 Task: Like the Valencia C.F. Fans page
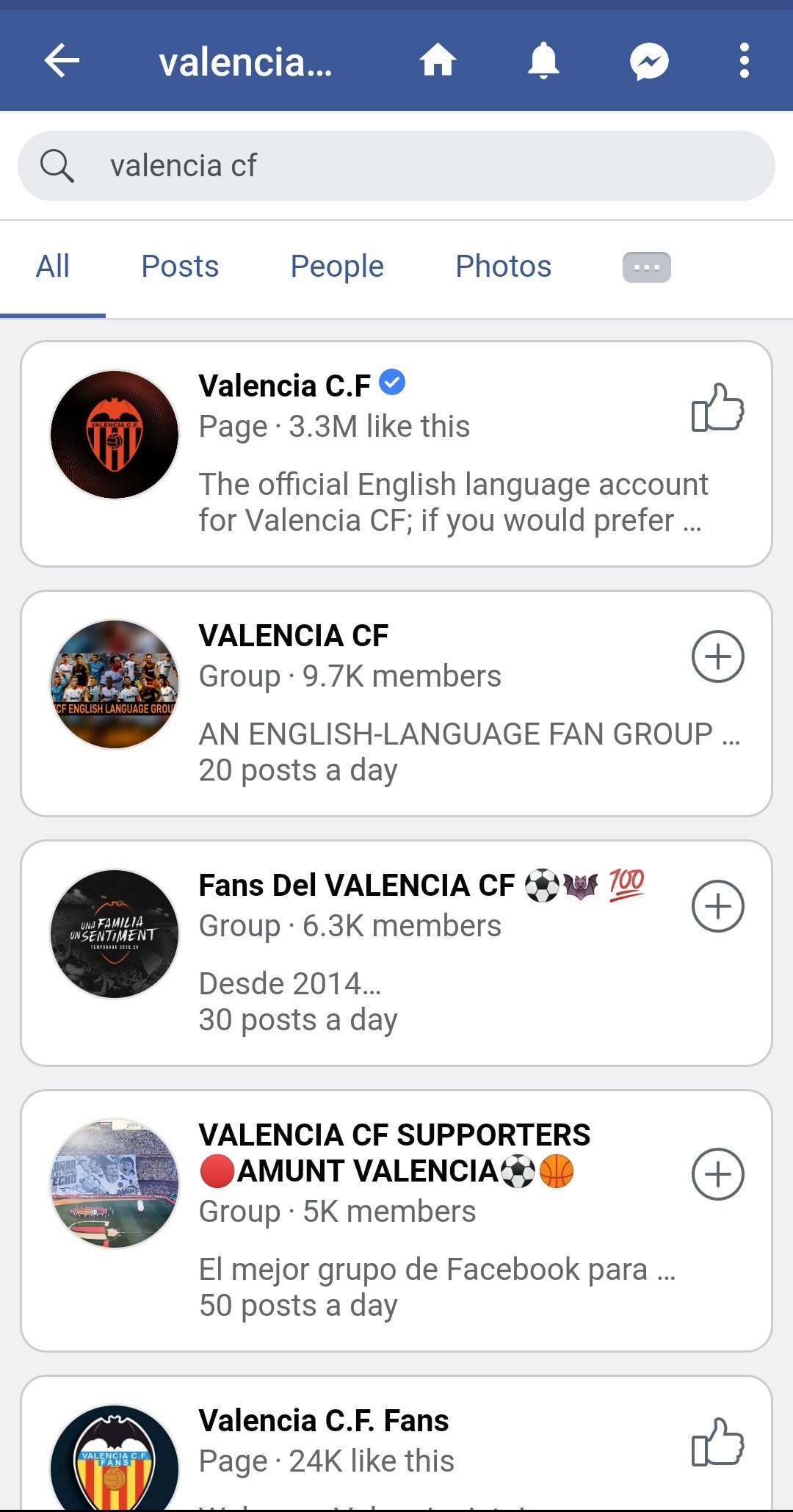click(717, 1442)
